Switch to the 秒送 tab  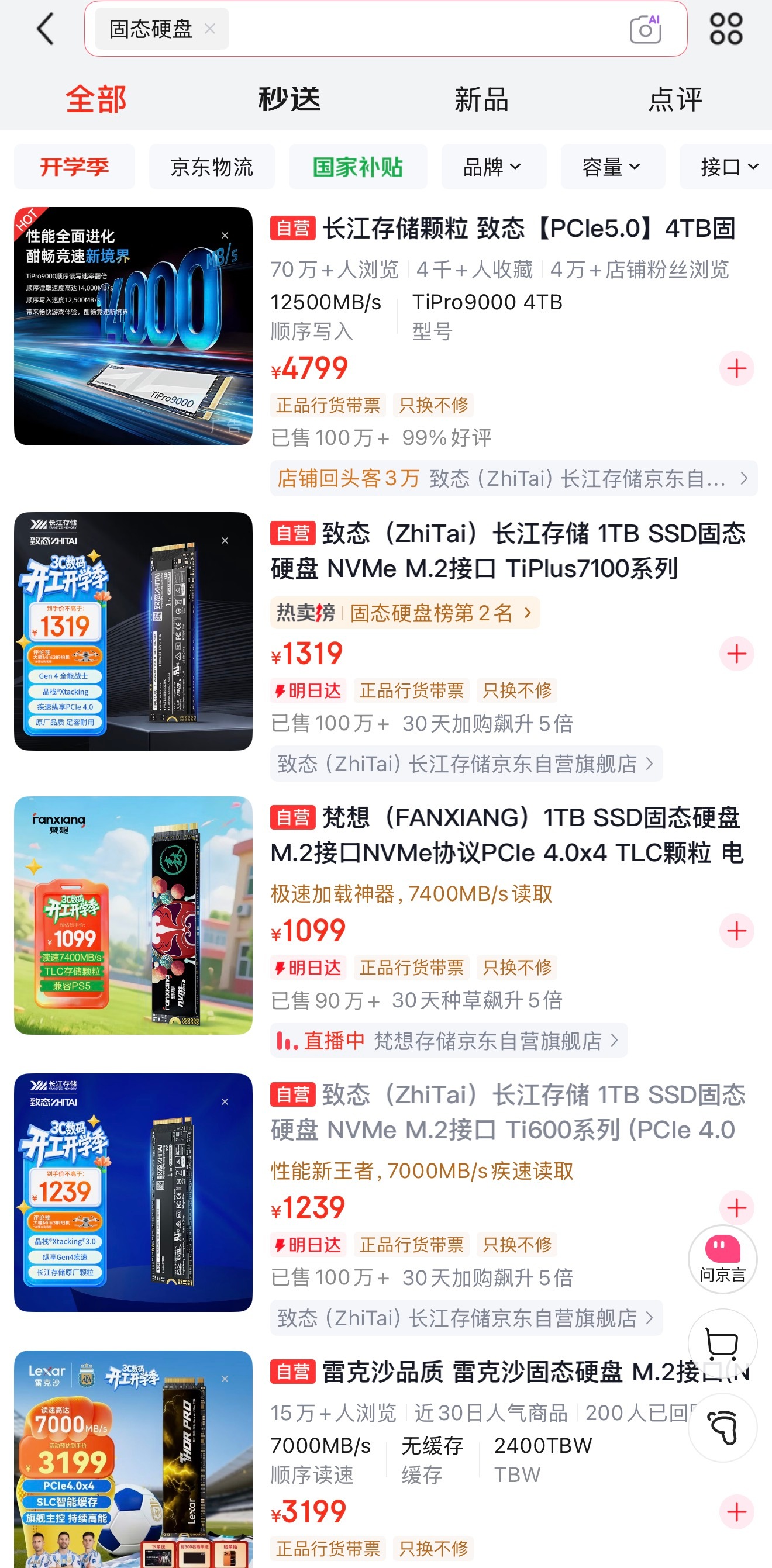(288, 98)
